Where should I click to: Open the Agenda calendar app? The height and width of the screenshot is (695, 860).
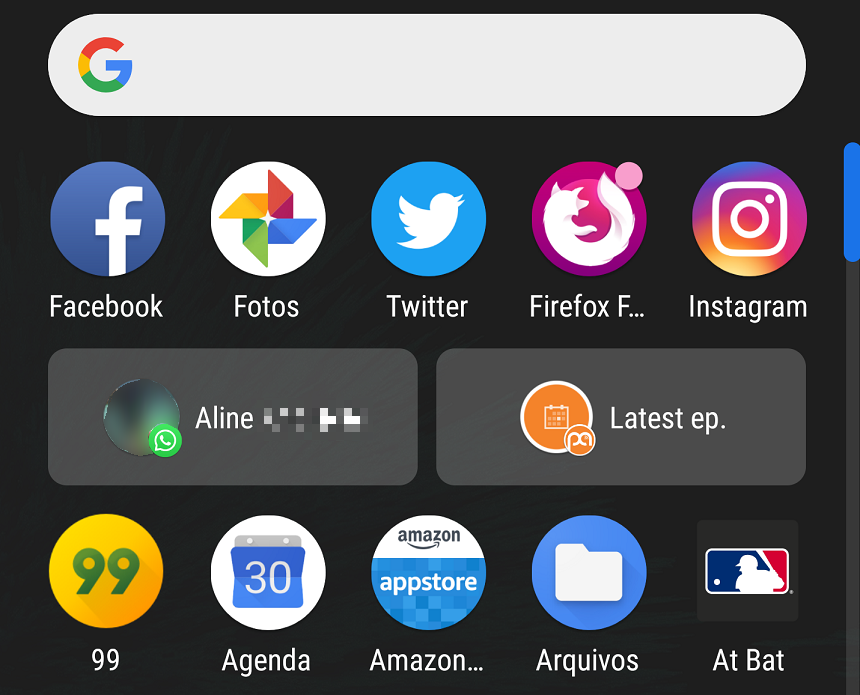pyautogui.click(x=267, y=572)
